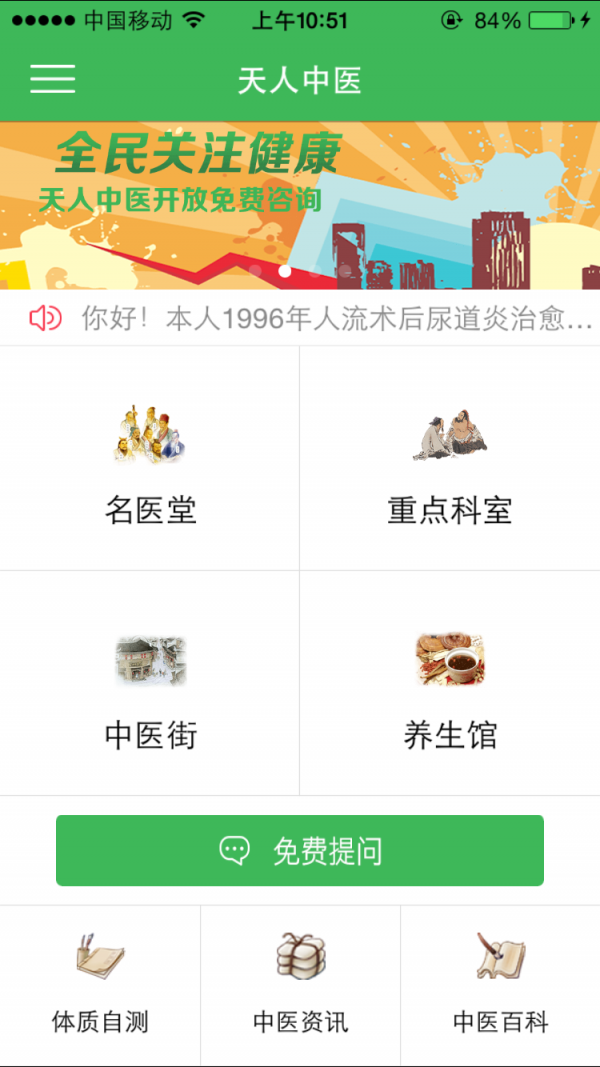Open the hamburger drawer menu
Screen dimensions: 600x1067
point(53,79)
